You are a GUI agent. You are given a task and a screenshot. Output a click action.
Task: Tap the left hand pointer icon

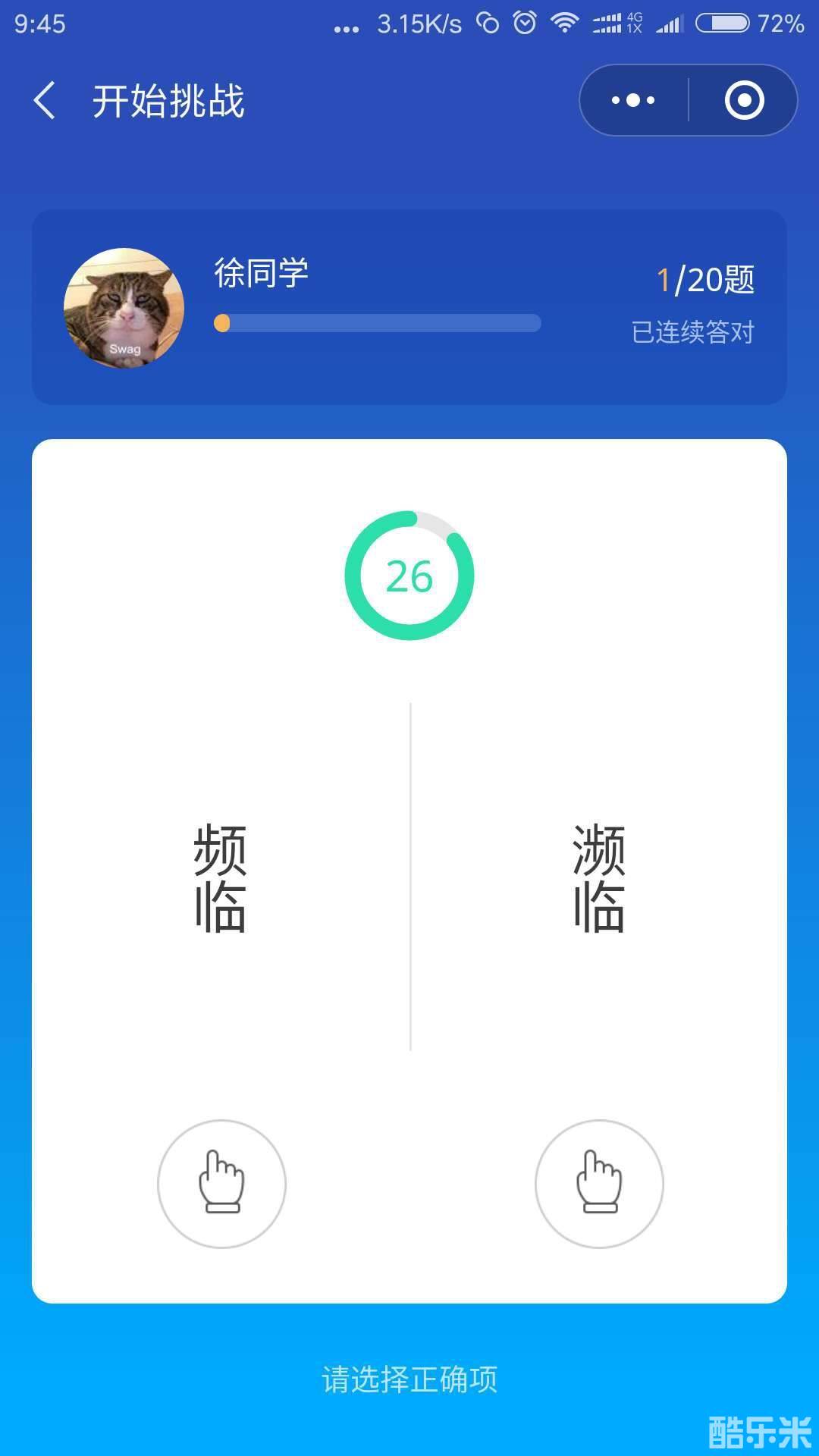coord(221,1183)
